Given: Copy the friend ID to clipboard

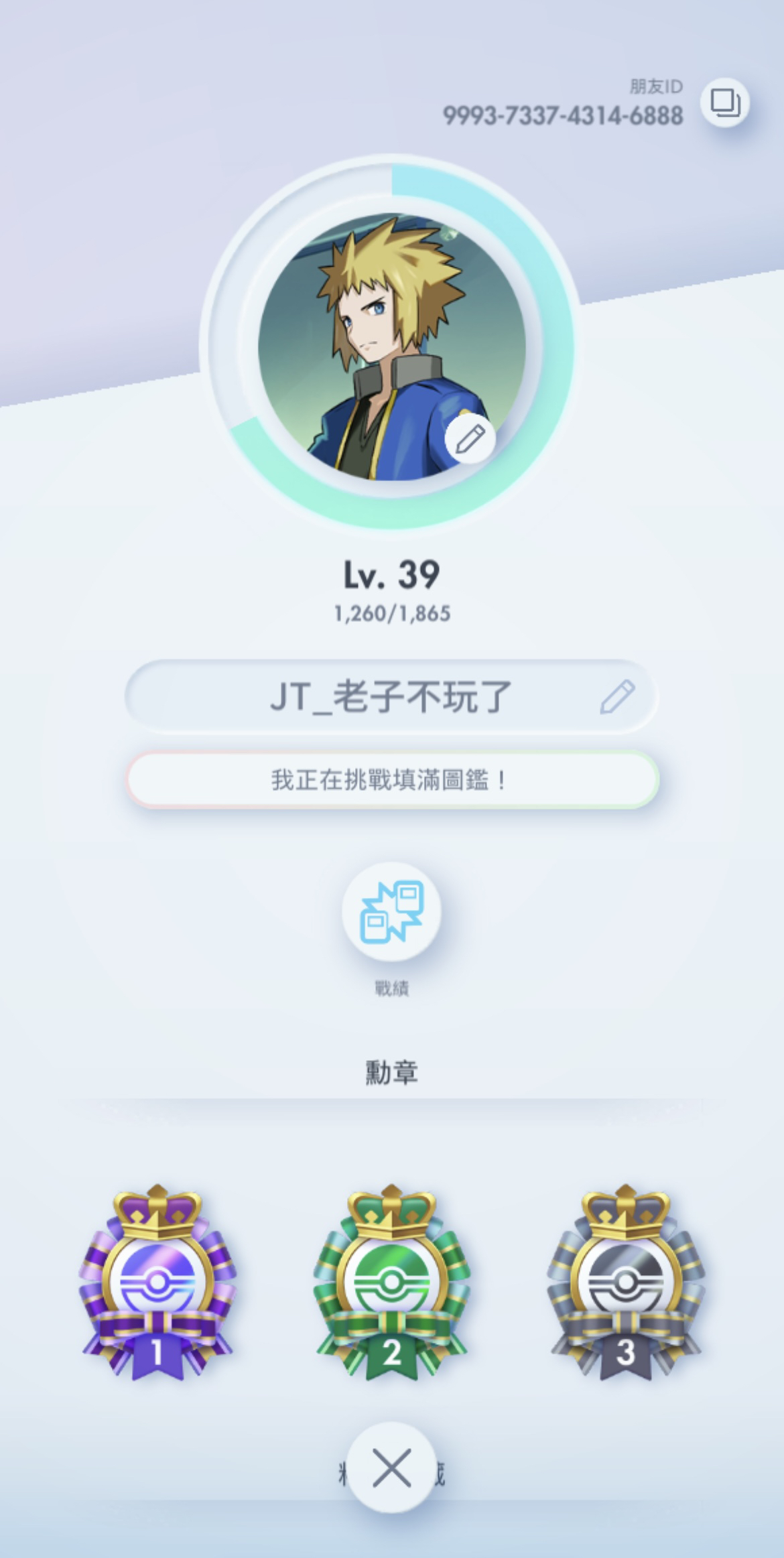Looking at the screenshot, I should pos(724,103).
